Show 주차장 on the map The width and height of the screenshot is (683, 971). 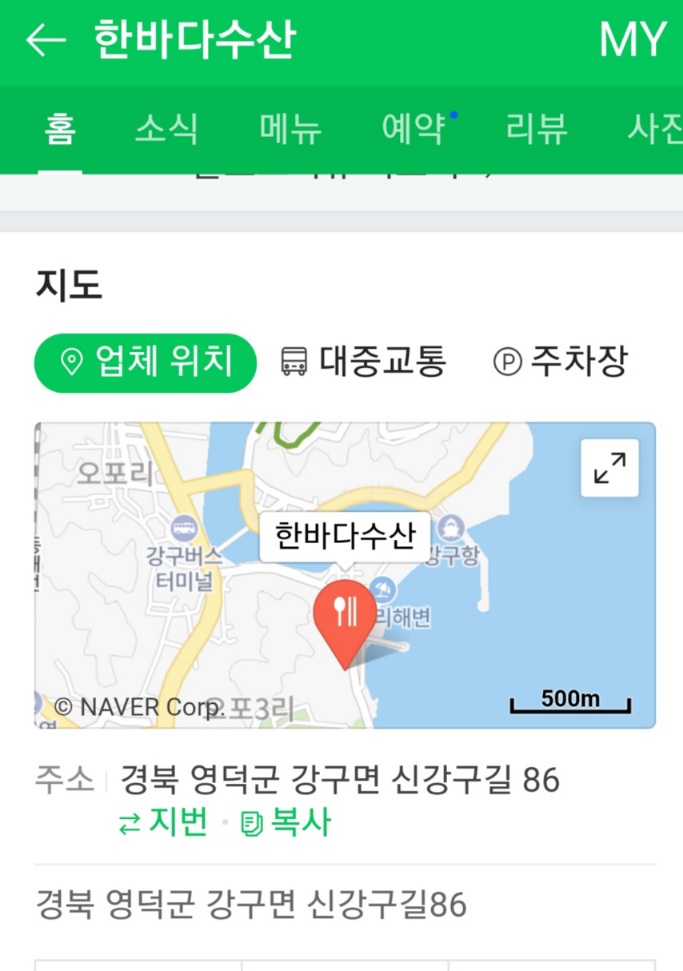(561, 362)
